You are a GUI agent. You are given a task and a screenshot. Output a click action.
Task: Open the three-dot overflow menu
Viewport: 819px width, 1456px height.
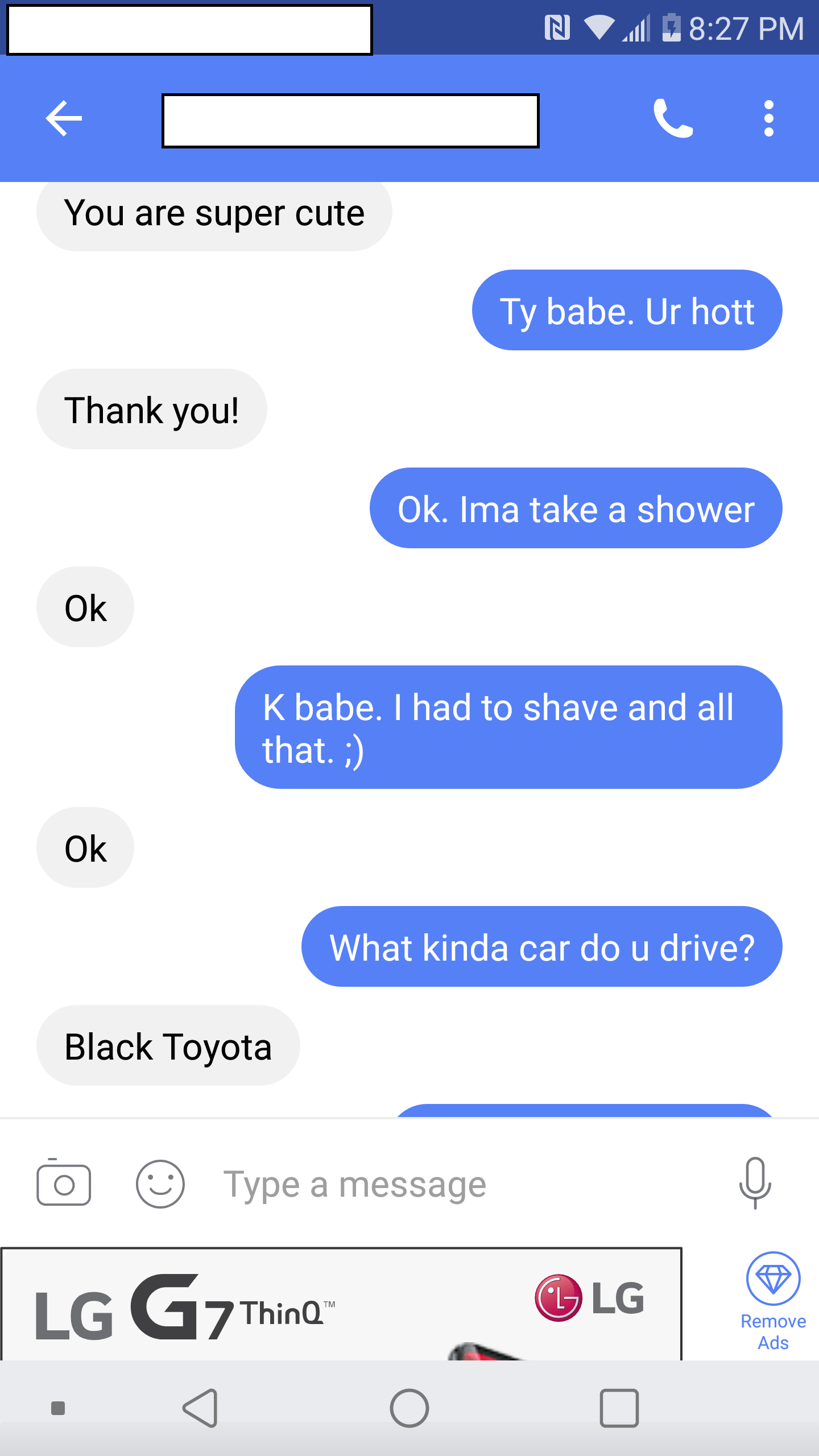[768, 118]
